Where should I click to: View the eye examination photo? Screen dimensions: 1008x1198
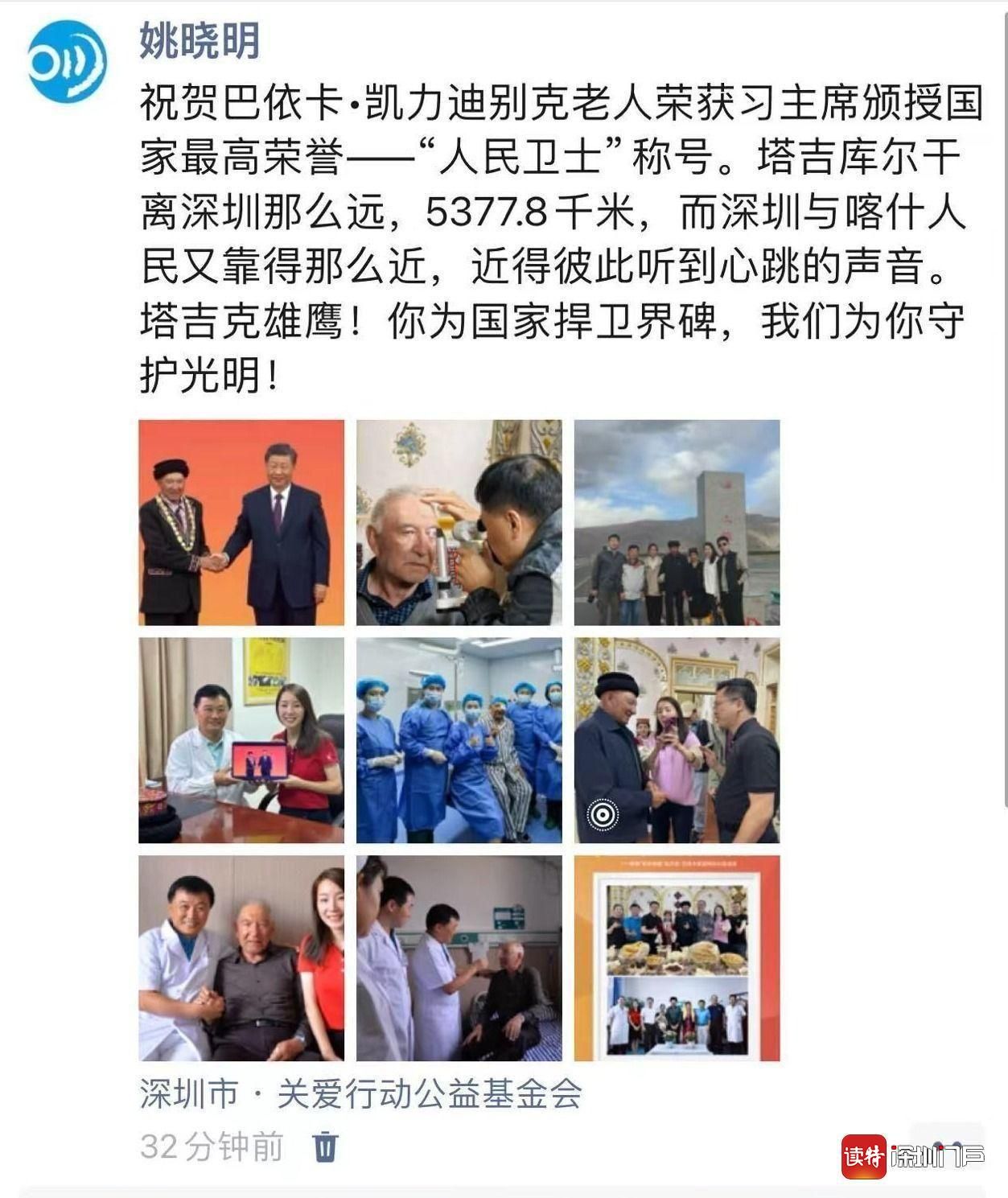[x=459, y=522]
